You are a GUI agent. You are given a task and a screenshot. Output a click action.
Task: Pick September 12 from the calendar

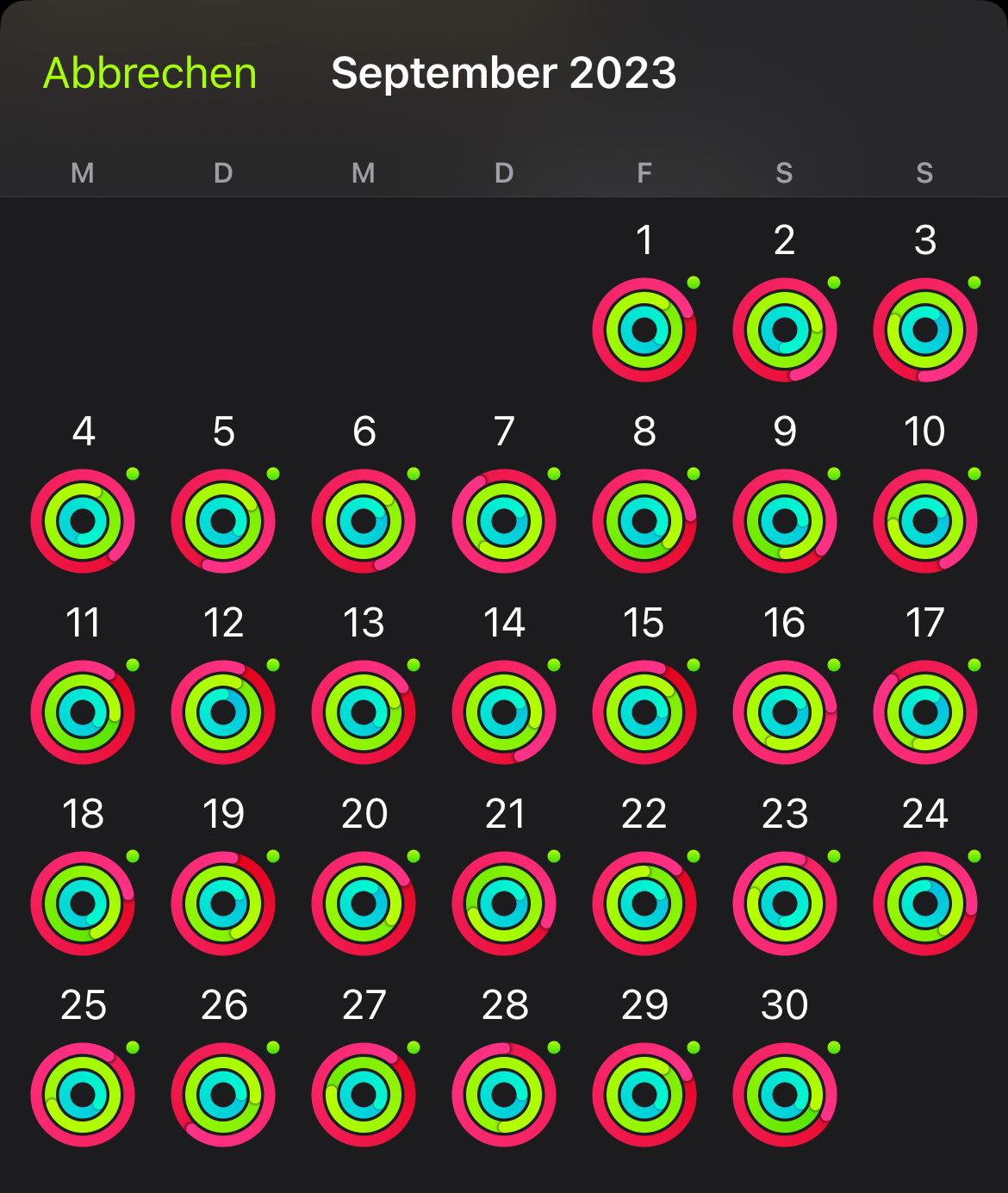223,712
